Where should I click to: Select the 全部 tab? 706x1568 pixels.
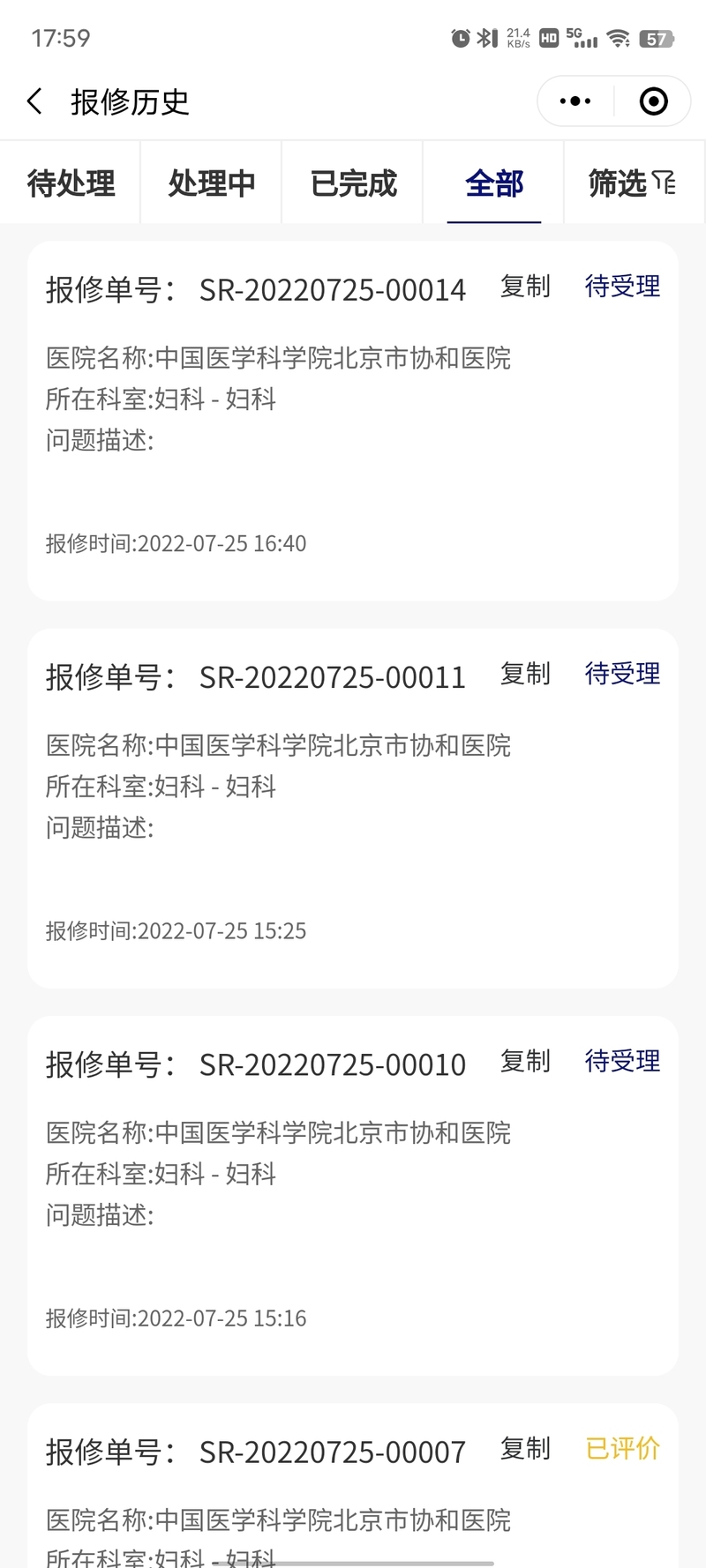[494, 183]
